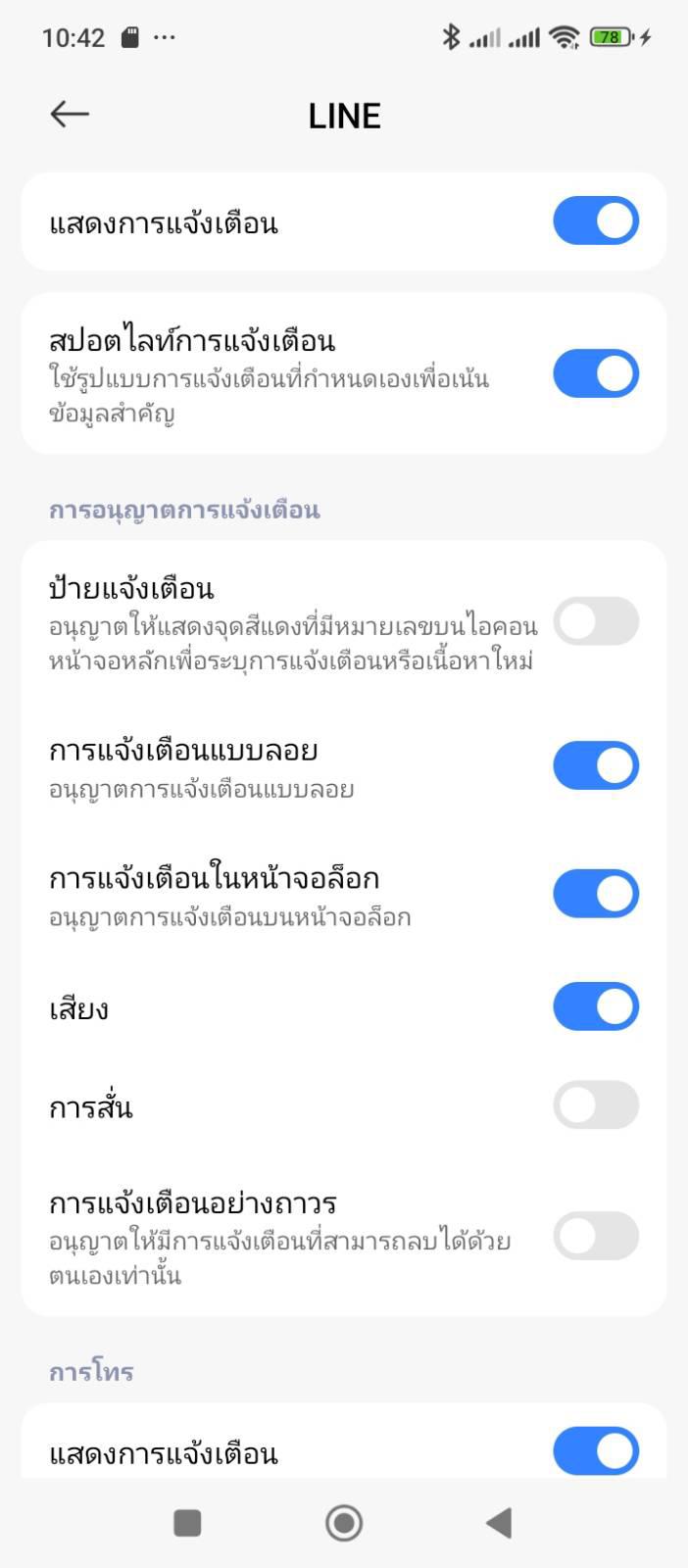The width and height of the screenshot is (688, 1568).
Task: Go back using the top arrow
Action: point(70,115)
